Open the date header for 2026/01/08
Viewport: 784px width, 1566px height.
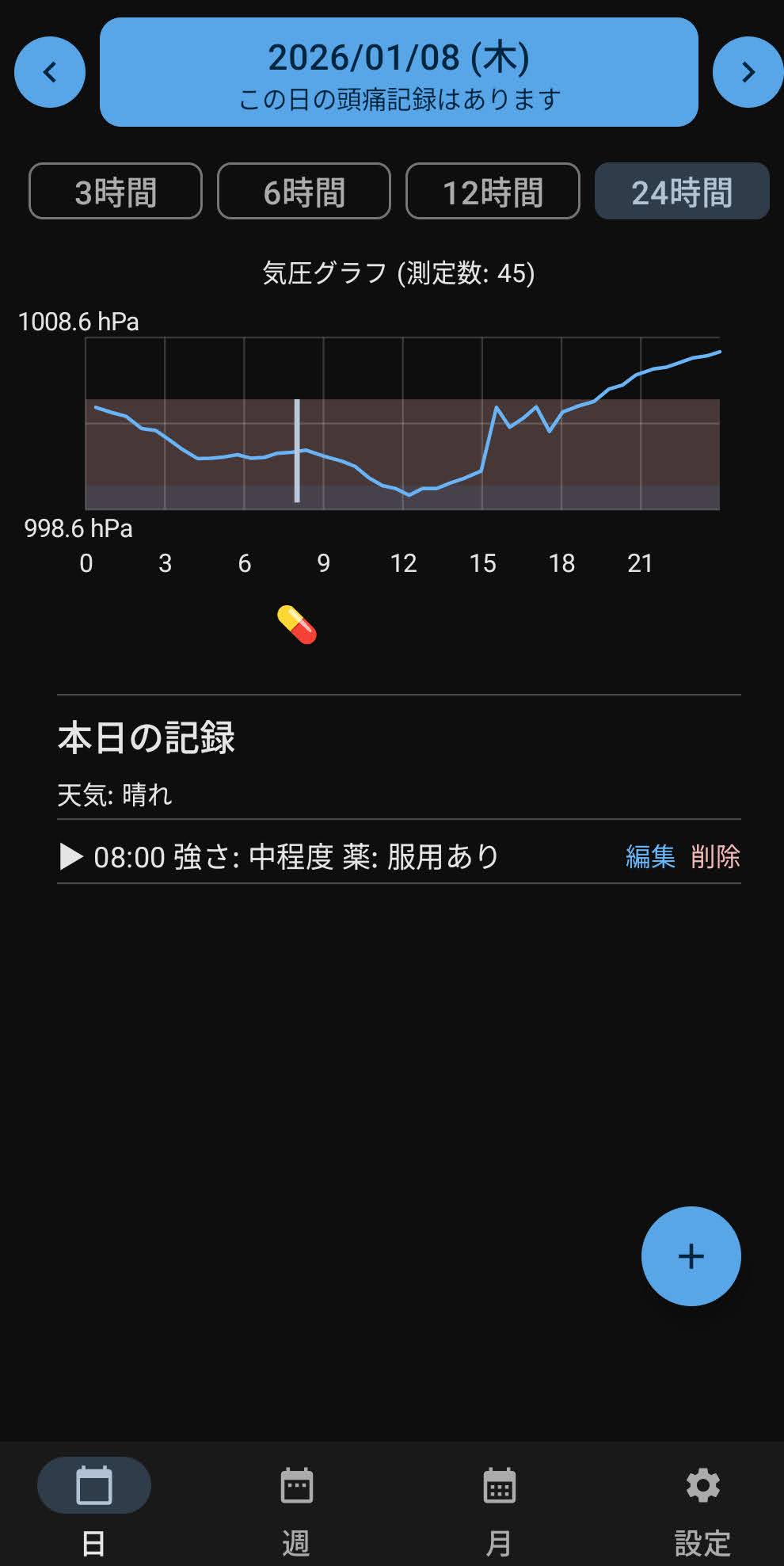click(399, 71)
